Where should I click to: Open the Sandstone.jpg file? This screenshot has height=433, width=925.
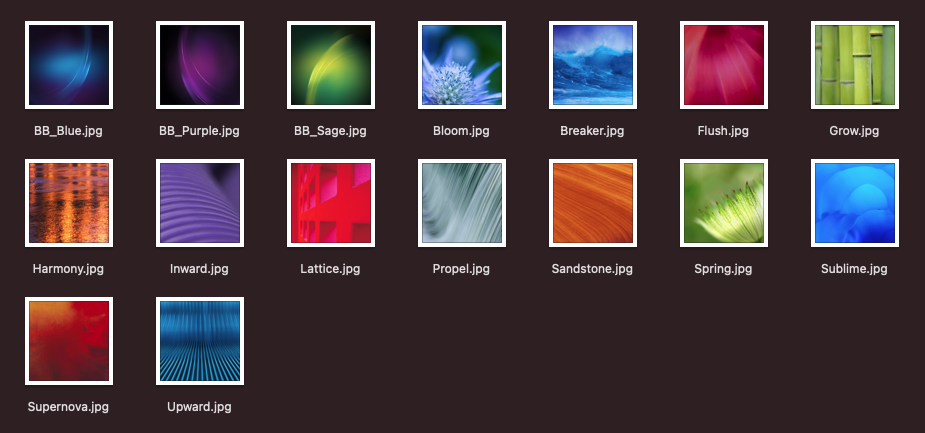[x=592, y=203]
